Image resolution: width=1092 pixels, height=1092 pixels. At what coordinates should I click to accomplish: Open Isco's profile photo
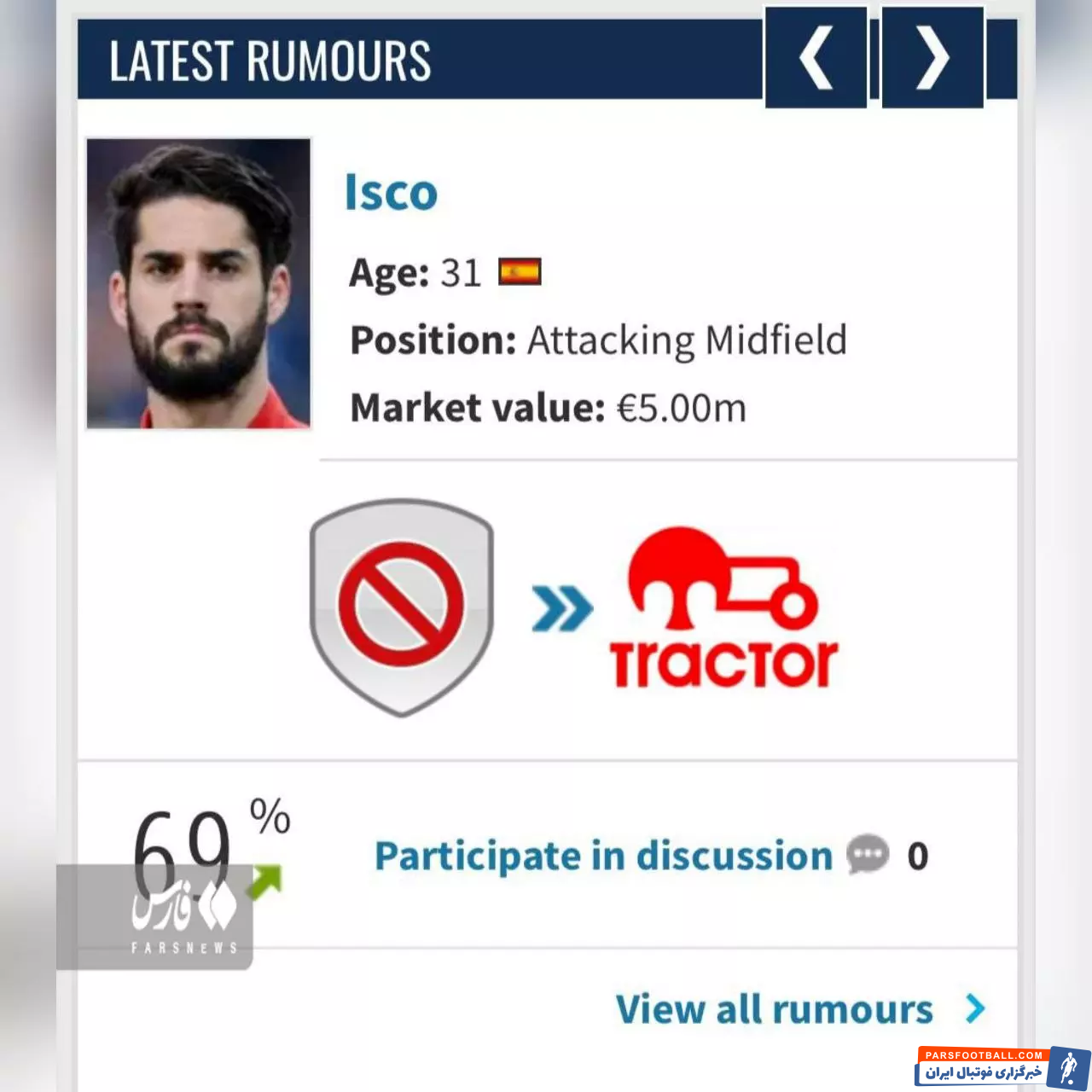coord(199,283)
